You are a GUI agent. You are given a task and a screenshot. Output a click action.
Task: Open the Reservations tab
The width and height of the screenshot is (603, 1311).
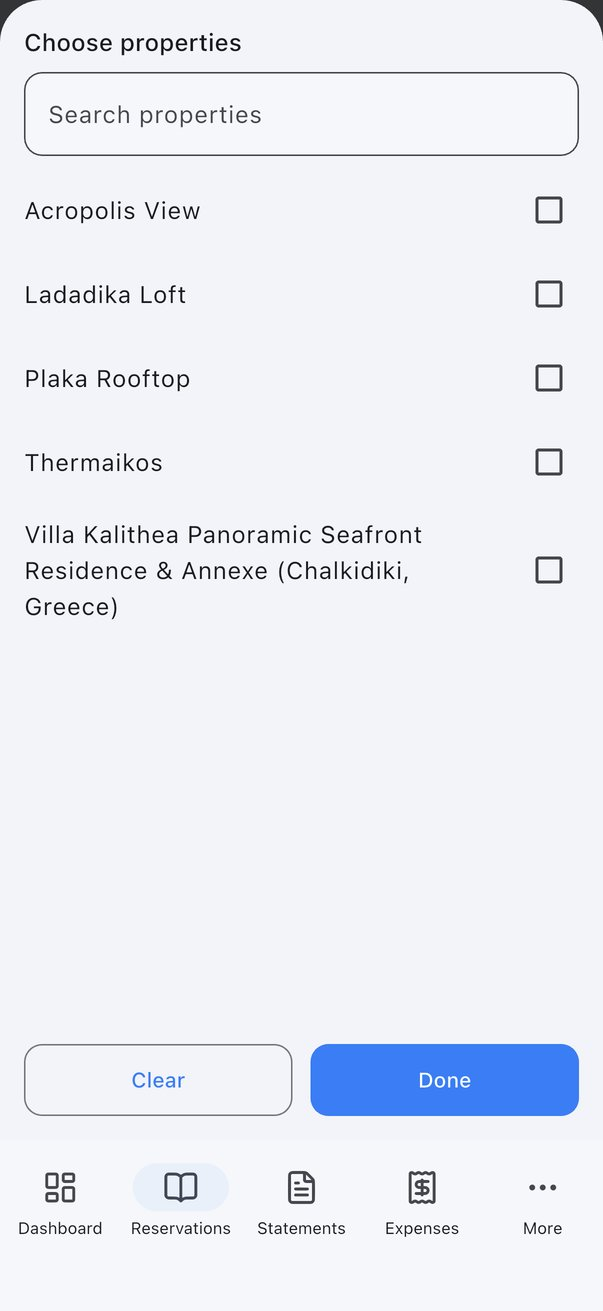click(x=181, y=1203)
